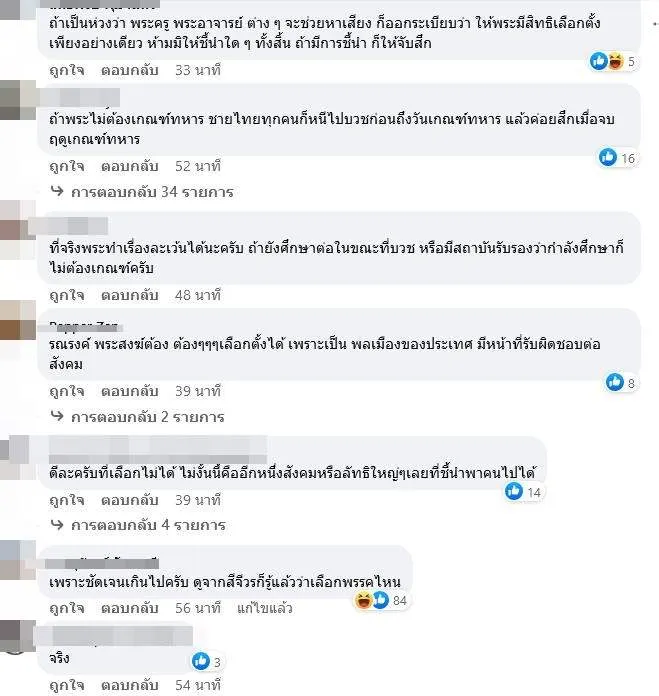The height and width of the screenshot is (696, 659).
Task: Expand การตอบกลับ 4 รายการ replies
Action: 144,524
